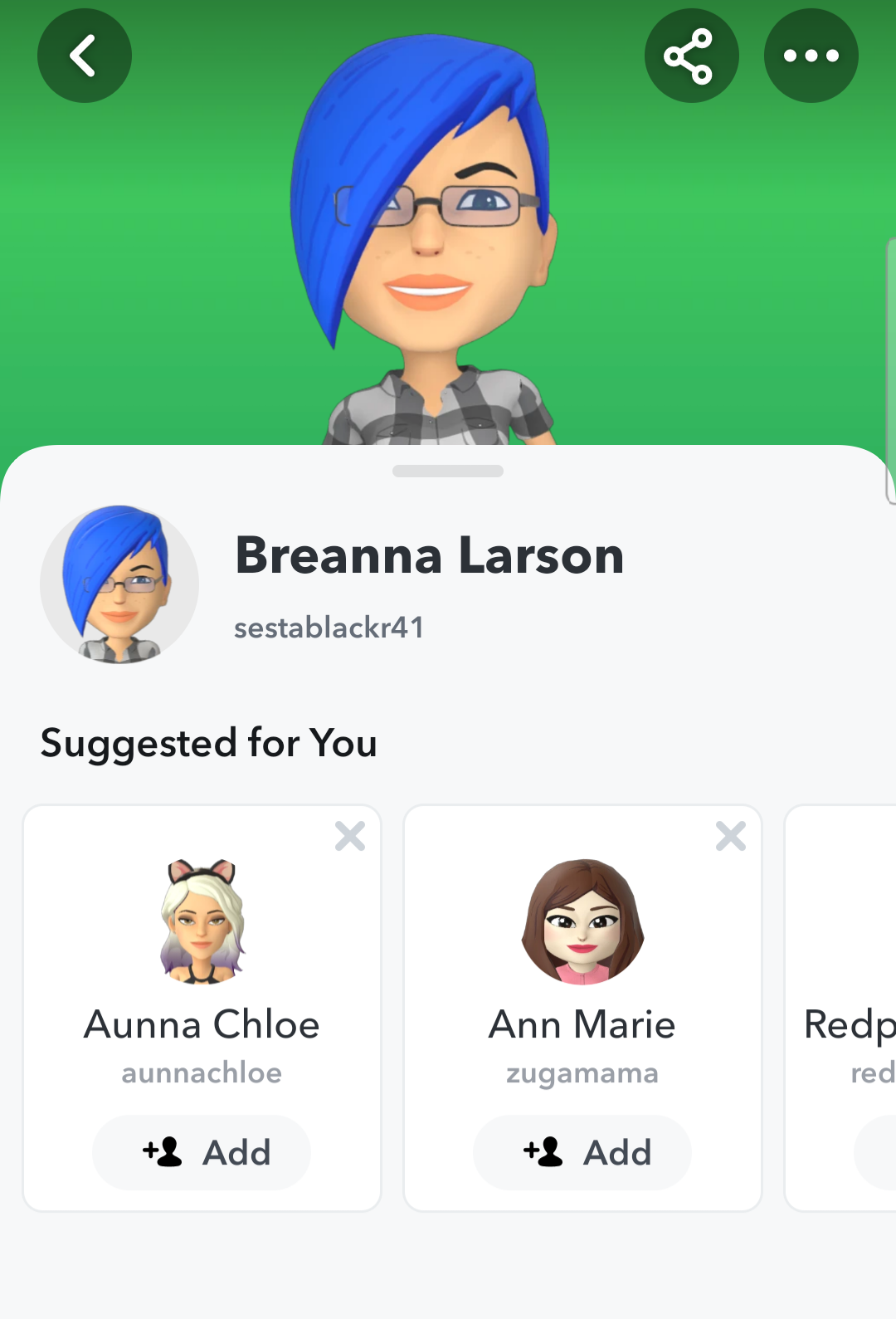Open the three-dot overflow menu
The height and width of the screenshot is (1319, 896).
click(x=811, y=56)
